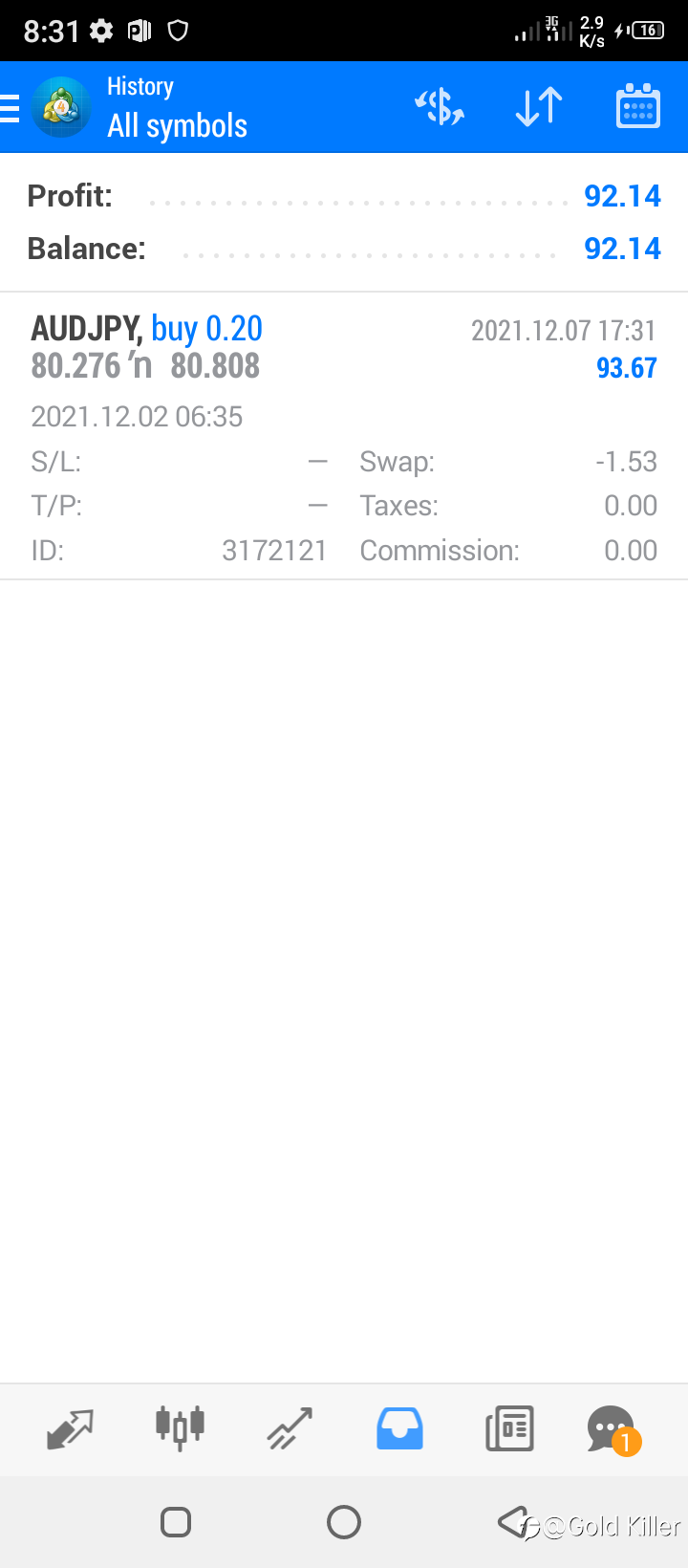The width and height of the screenshot is (688, 1568).
Task: Tap the system recent apps button
Action: point(176,1521)
